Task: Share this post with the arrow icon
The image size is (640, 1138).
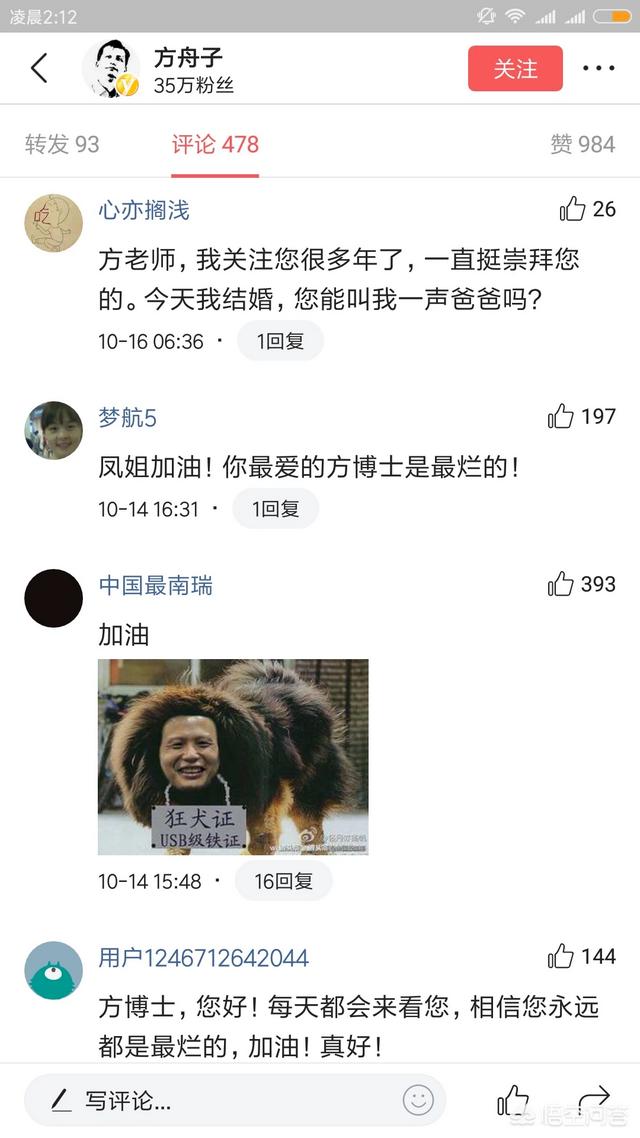Action: point(594,1100)
